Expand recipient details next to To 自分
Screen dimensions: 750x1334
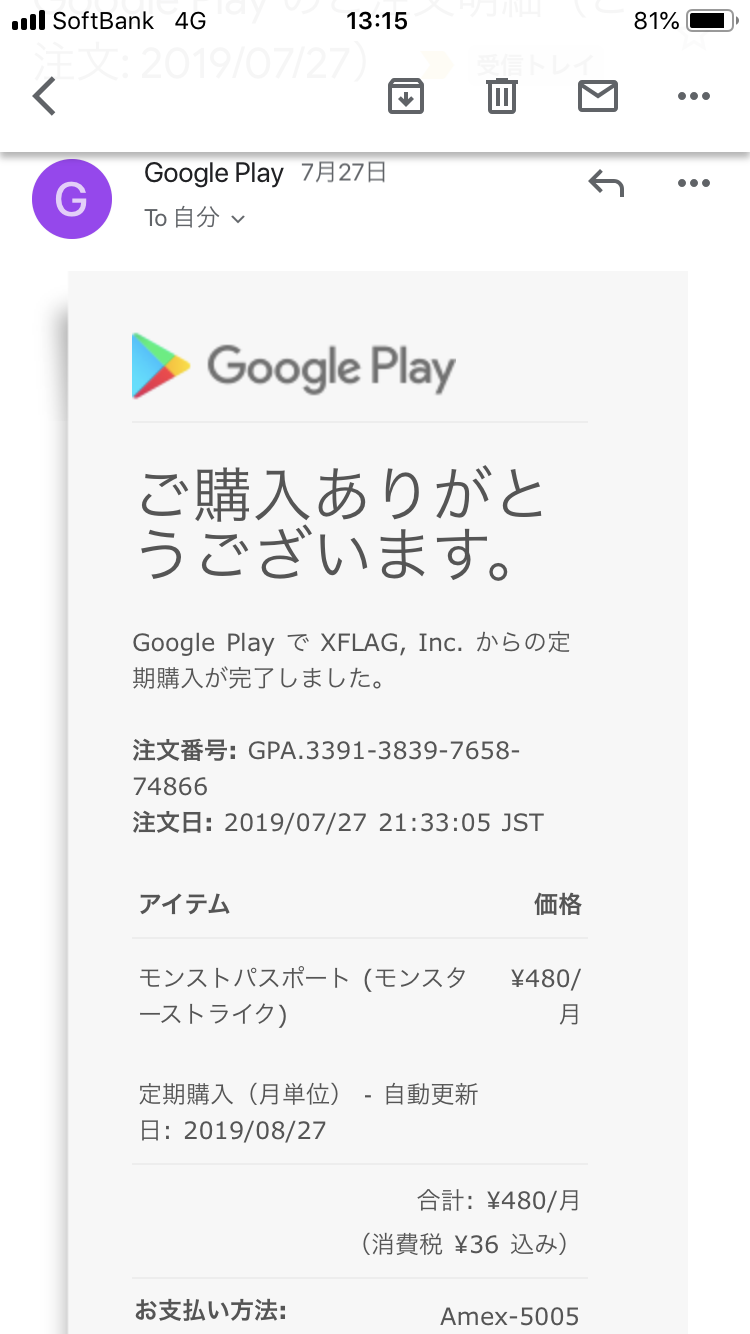[238, 219]
